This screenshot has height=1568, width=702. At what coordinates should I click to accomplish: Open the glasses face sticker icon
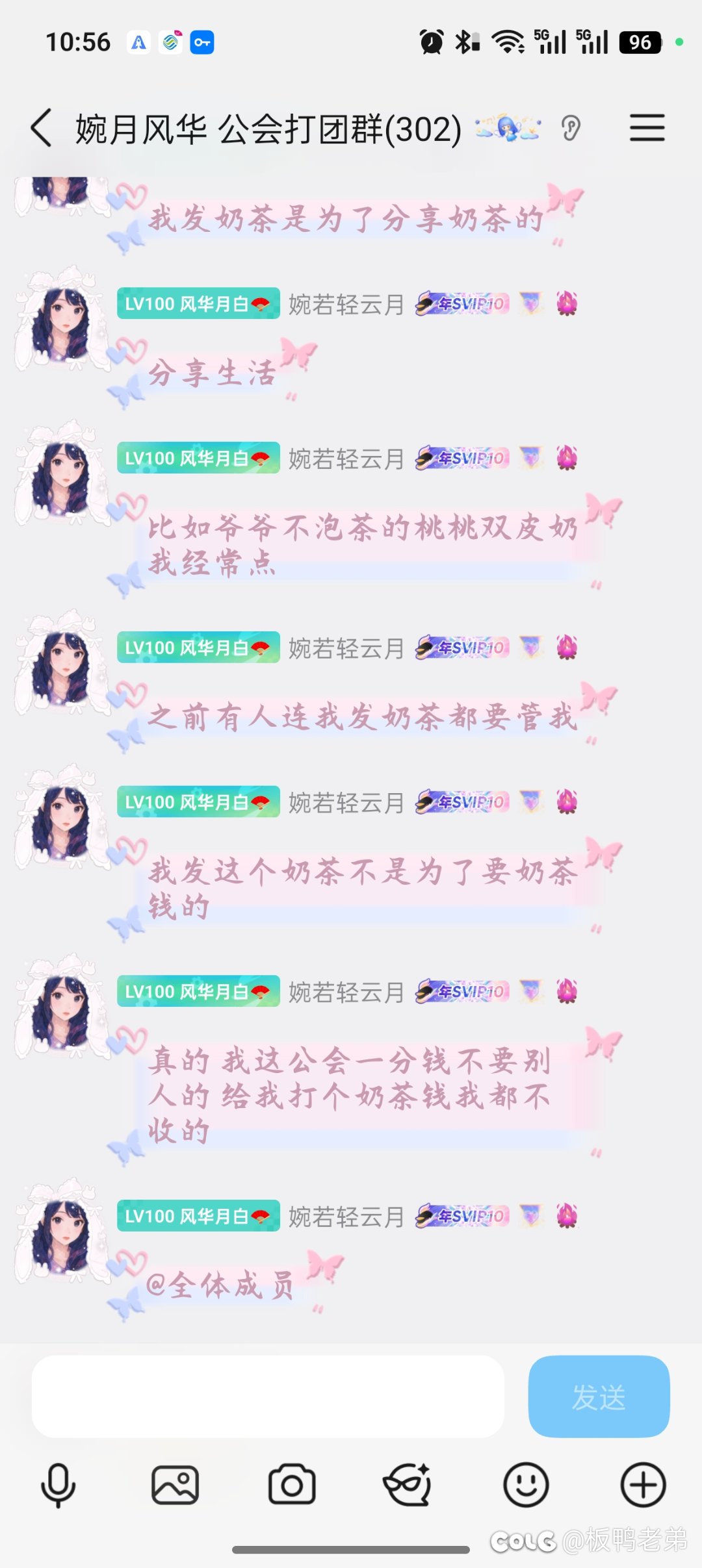[x=408, y=1485]
